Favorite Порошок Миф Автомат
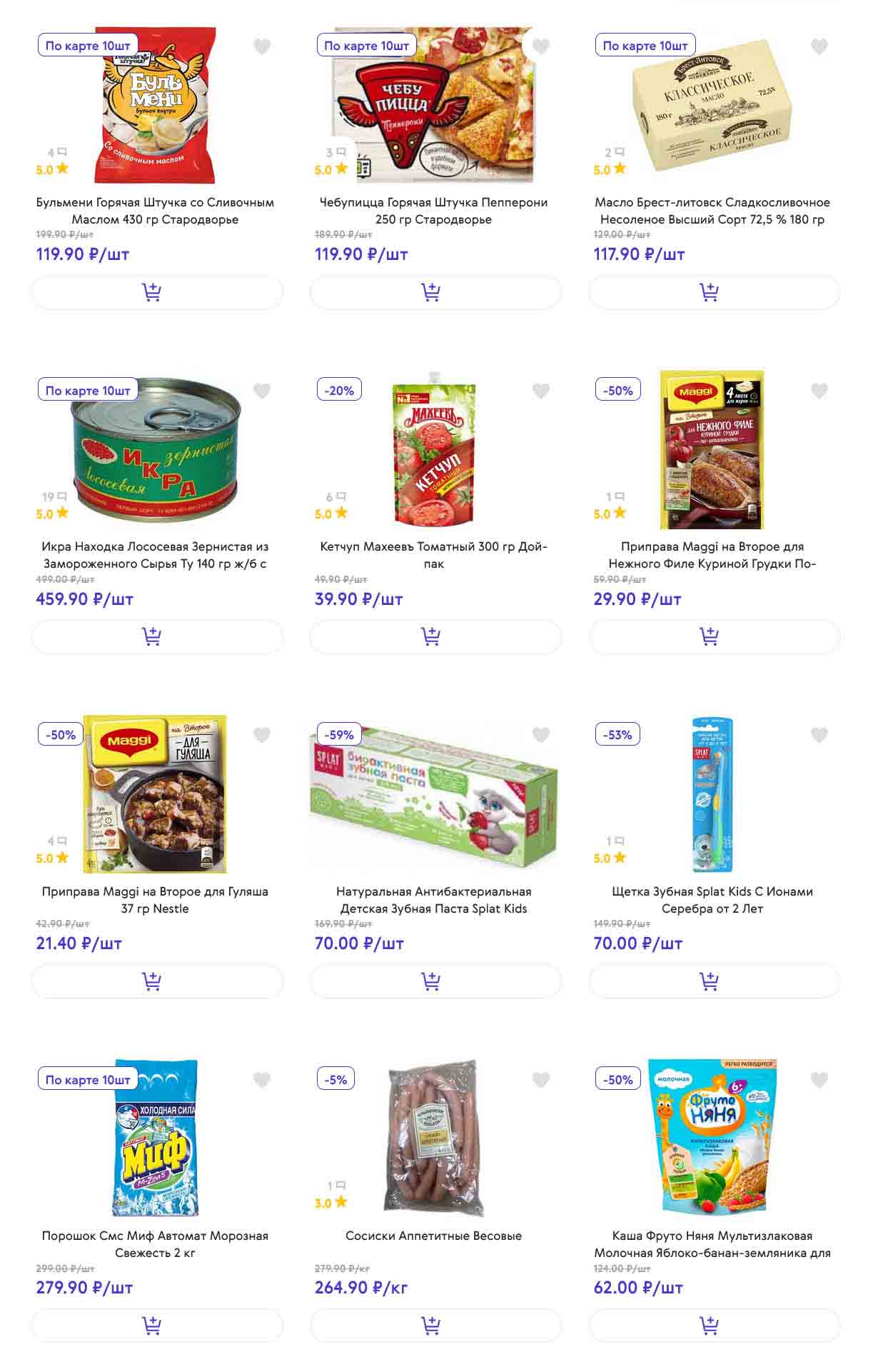The width and height of the screenshot is (883, 1372). click(262, 1080)
